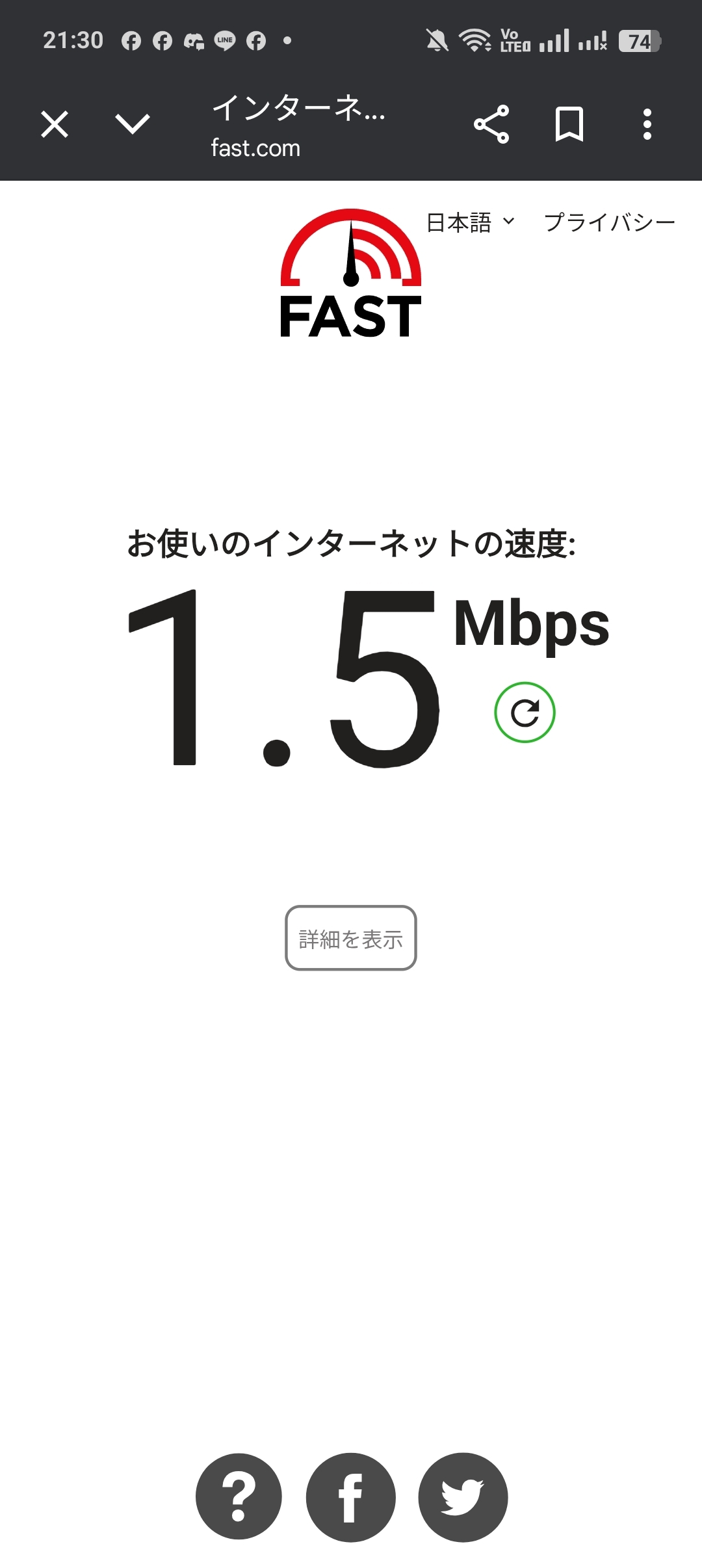The height and width of the screenshot is (1568, 702).
Task: Share the fast.com page
Action: (x=491, y=124)
